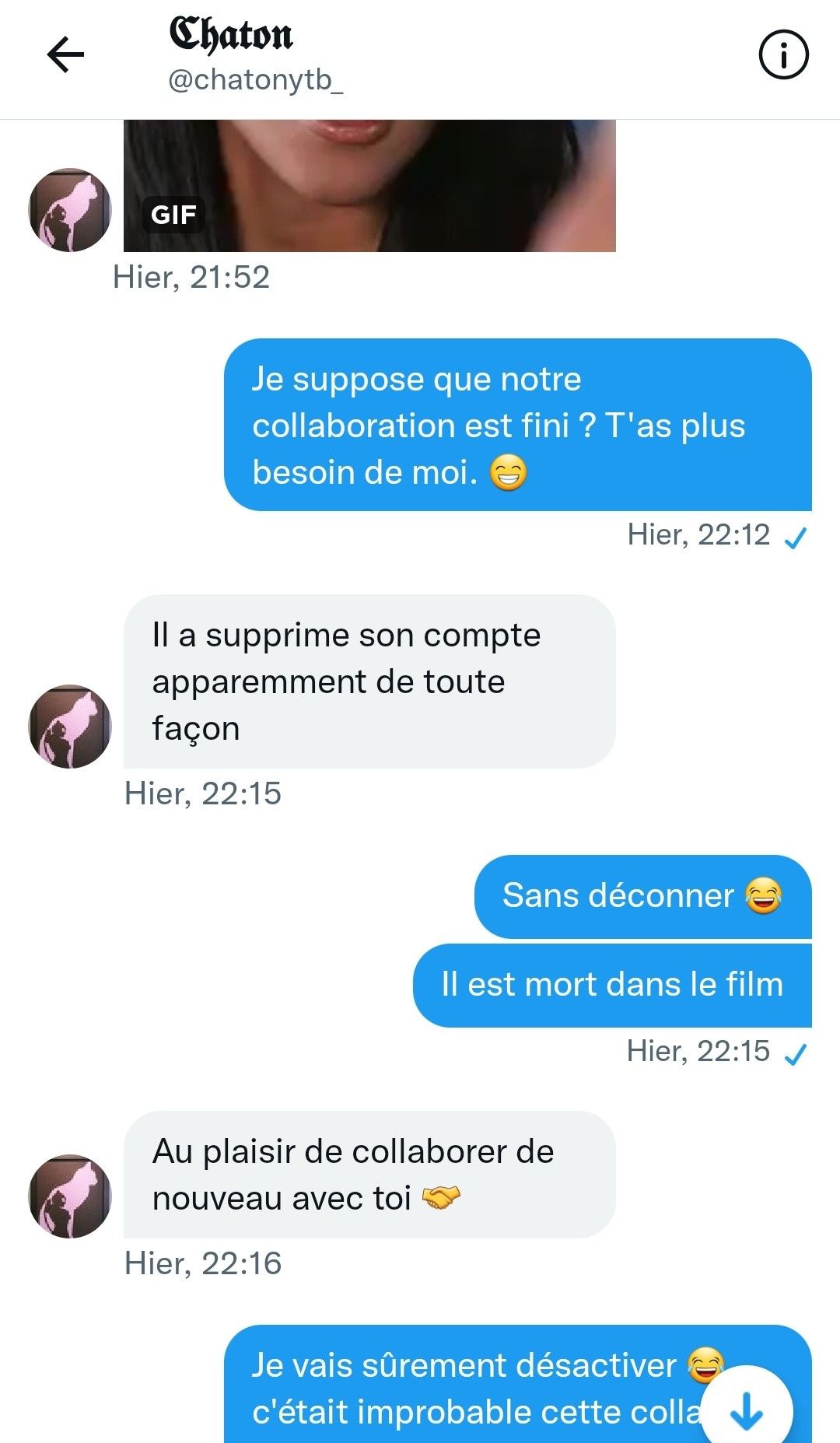840x1443 pixels.
Task: Open the conversation info icon
Action: pyautogui.click(x=783, y=54)
